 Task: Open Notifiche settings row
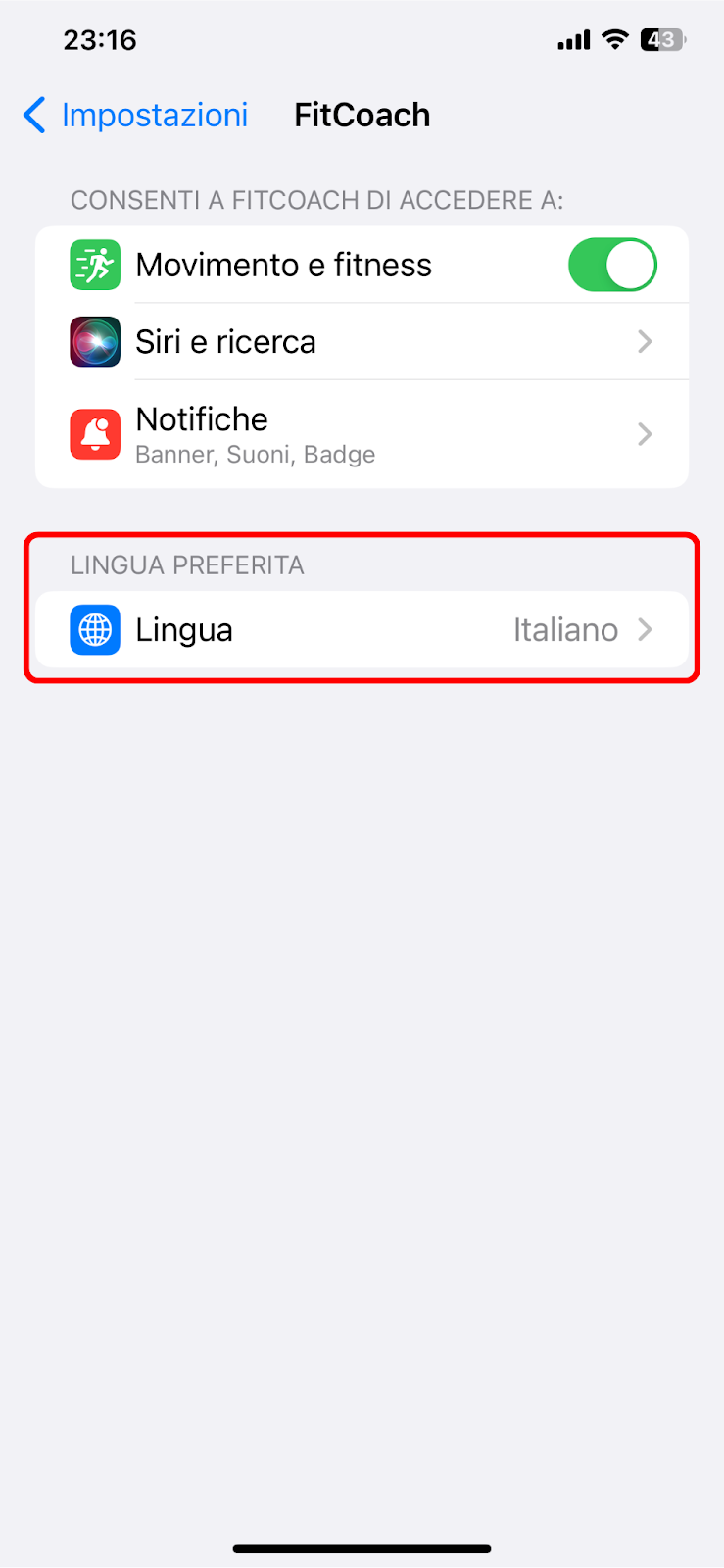tap(362, 434)
